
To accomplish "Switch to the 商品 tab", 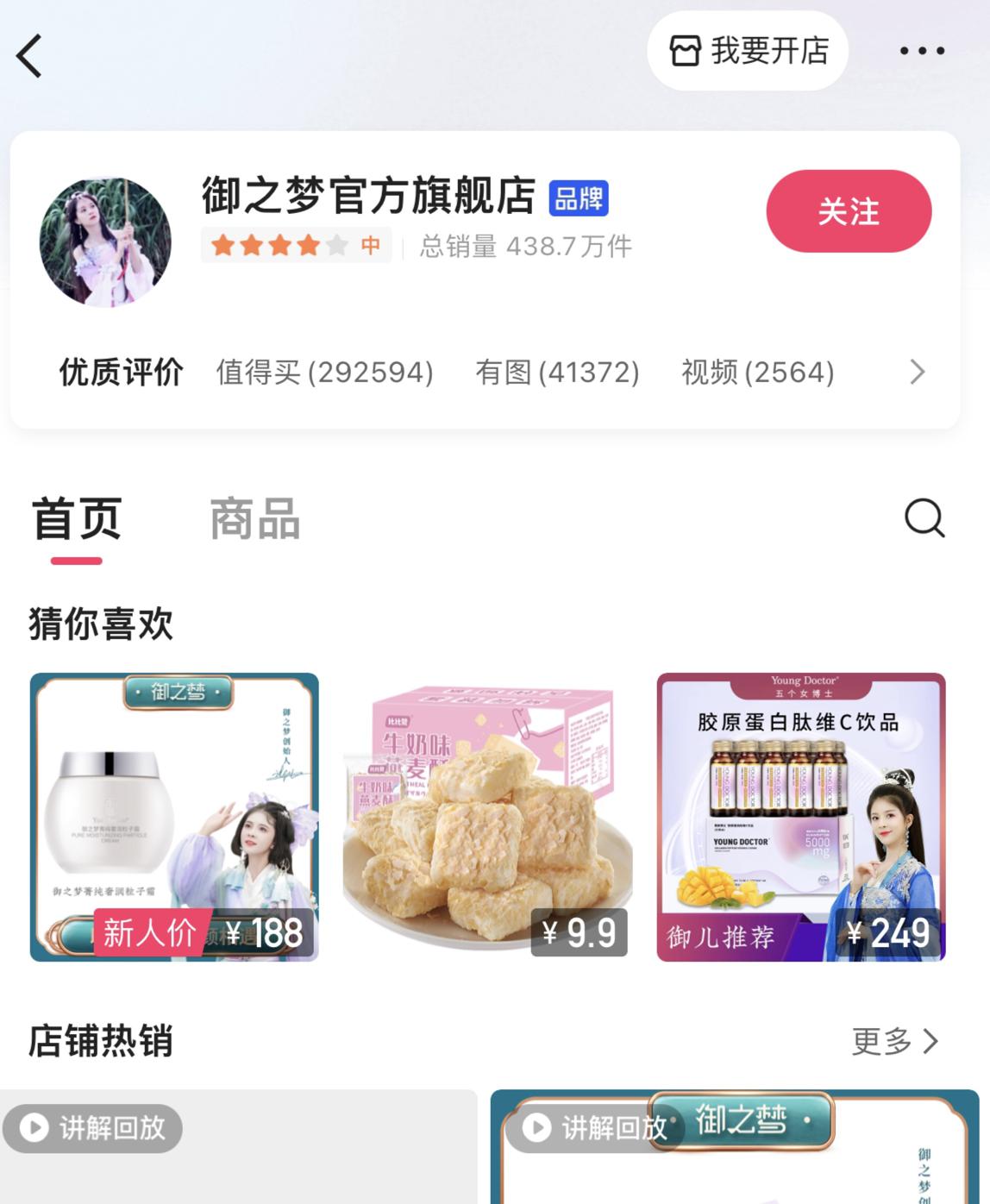I will coord(253,520).
